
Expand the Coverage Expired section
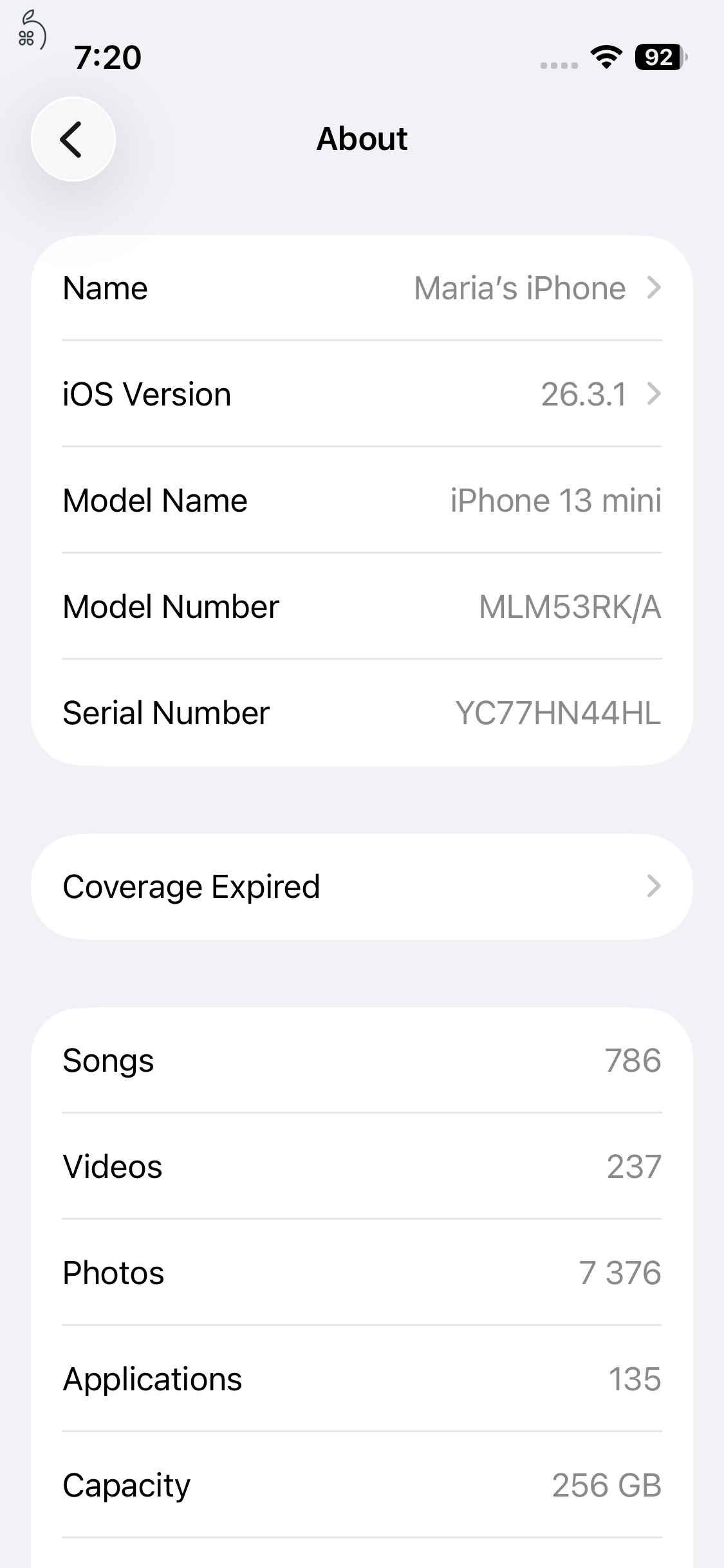pyautogui.click(x=362, y=886)
